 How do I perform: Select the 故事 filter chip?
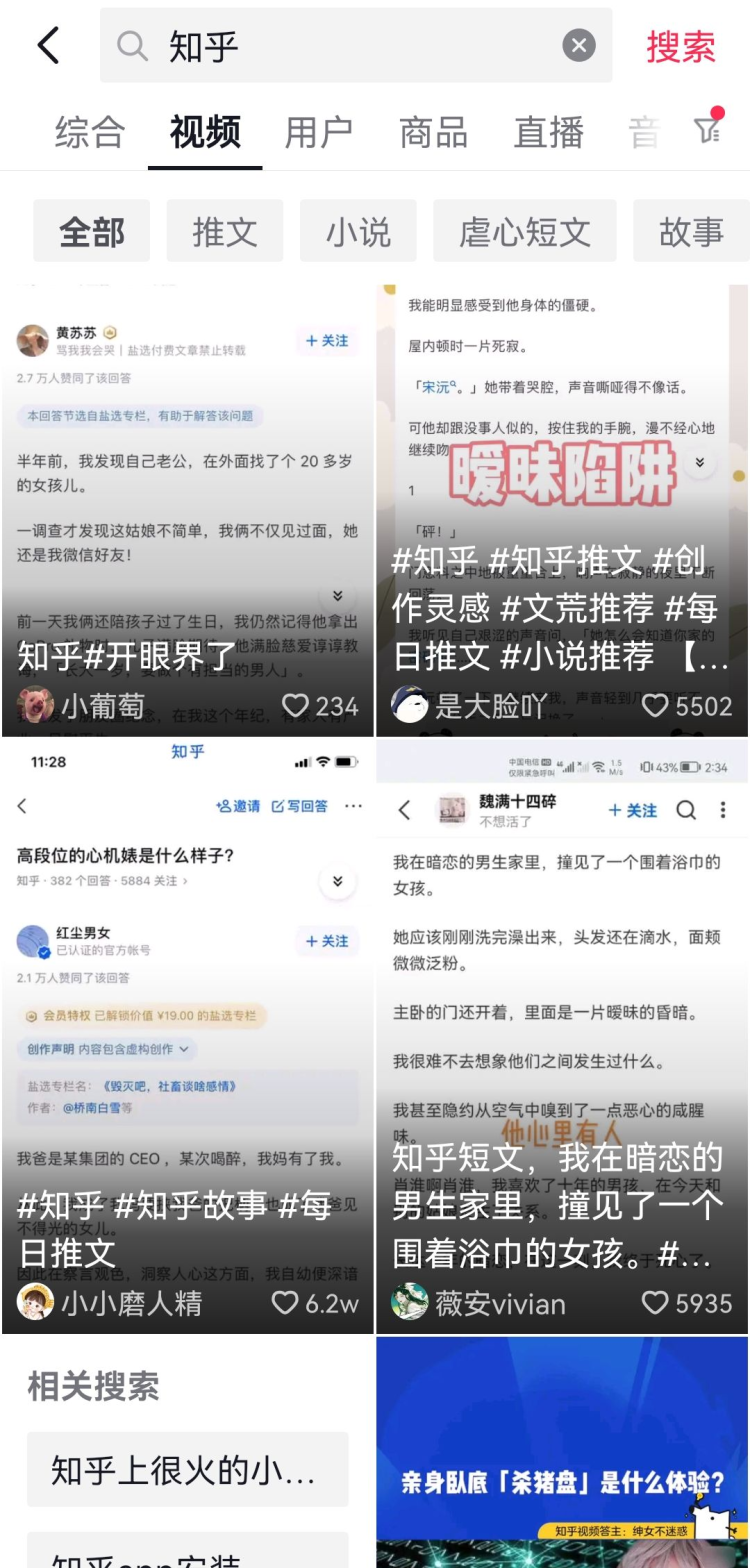click(690, 232)
